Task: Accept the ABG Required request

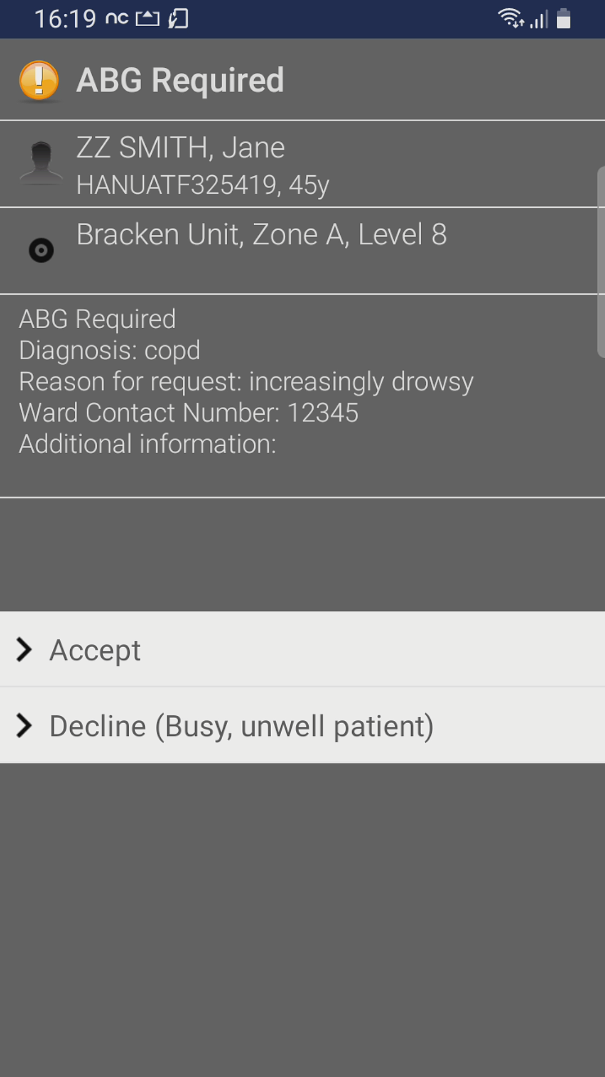Action: 302,649
